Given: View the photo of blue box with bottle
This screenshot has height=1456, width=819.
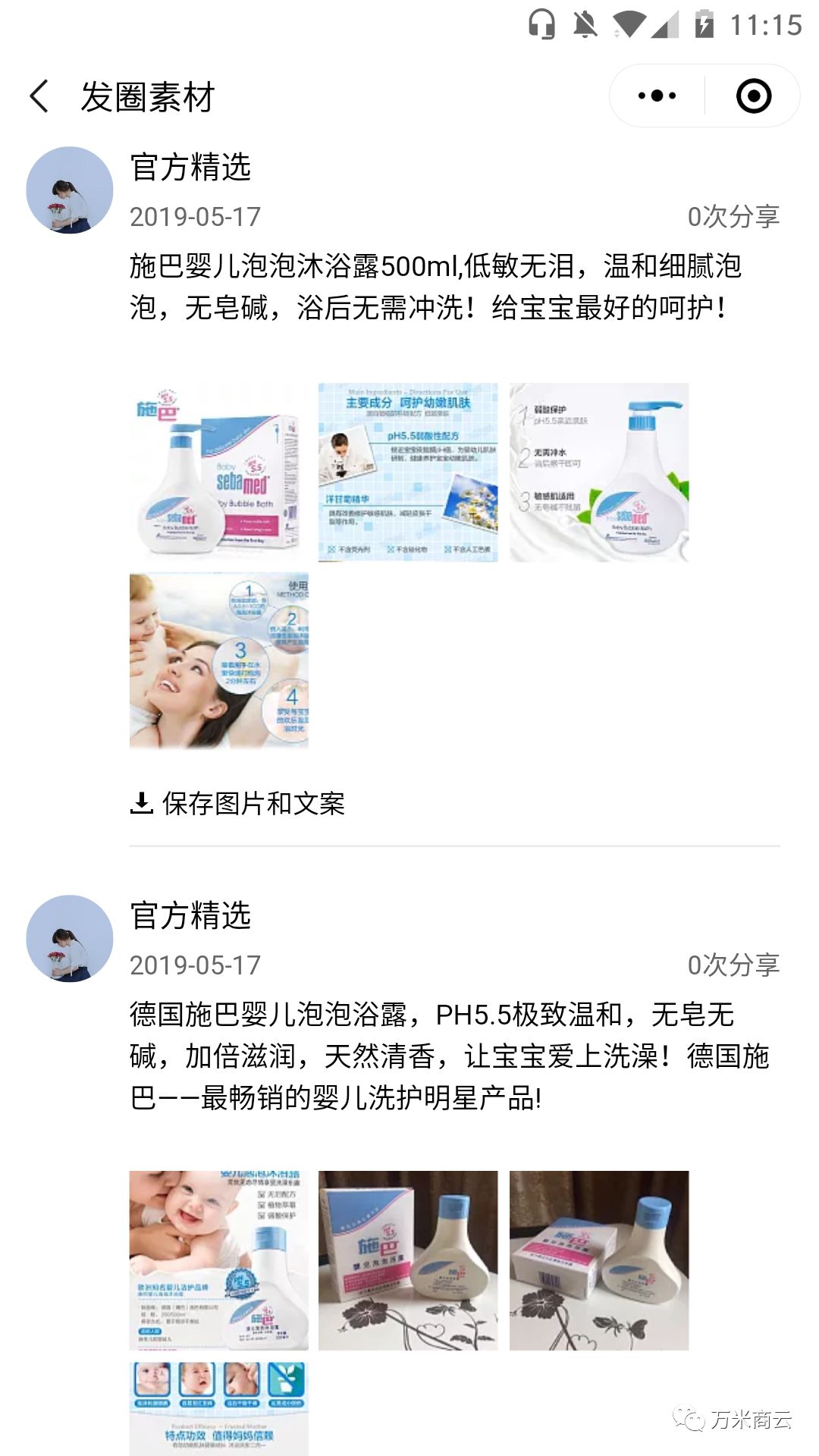Looking at the screenshot, I should click(x=408, y=1260).
